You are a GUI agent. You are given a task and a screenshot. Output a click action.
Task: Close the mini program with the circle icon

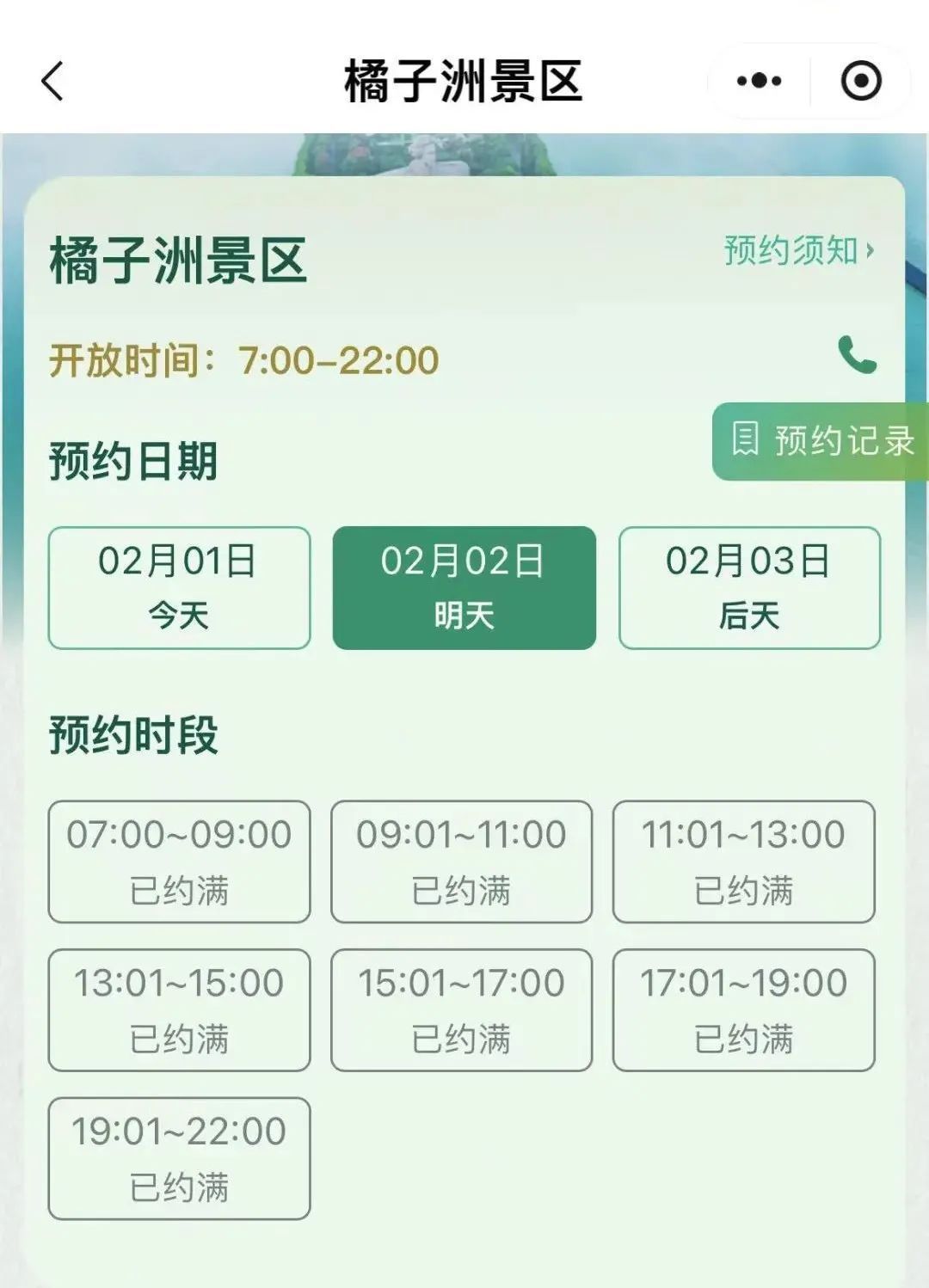(860, 82)
